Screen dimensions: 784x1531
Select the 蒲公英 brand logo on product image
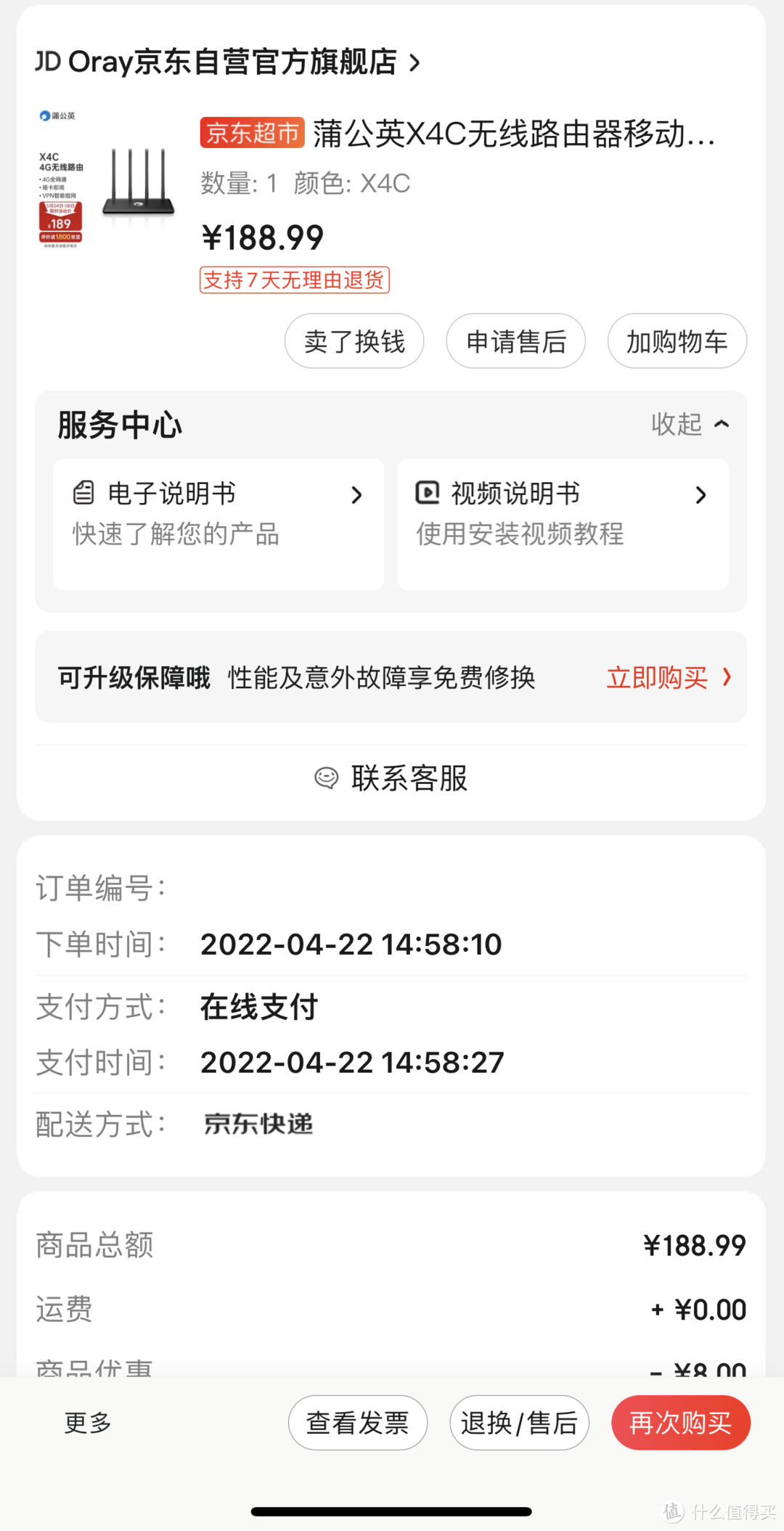point(58,116)
